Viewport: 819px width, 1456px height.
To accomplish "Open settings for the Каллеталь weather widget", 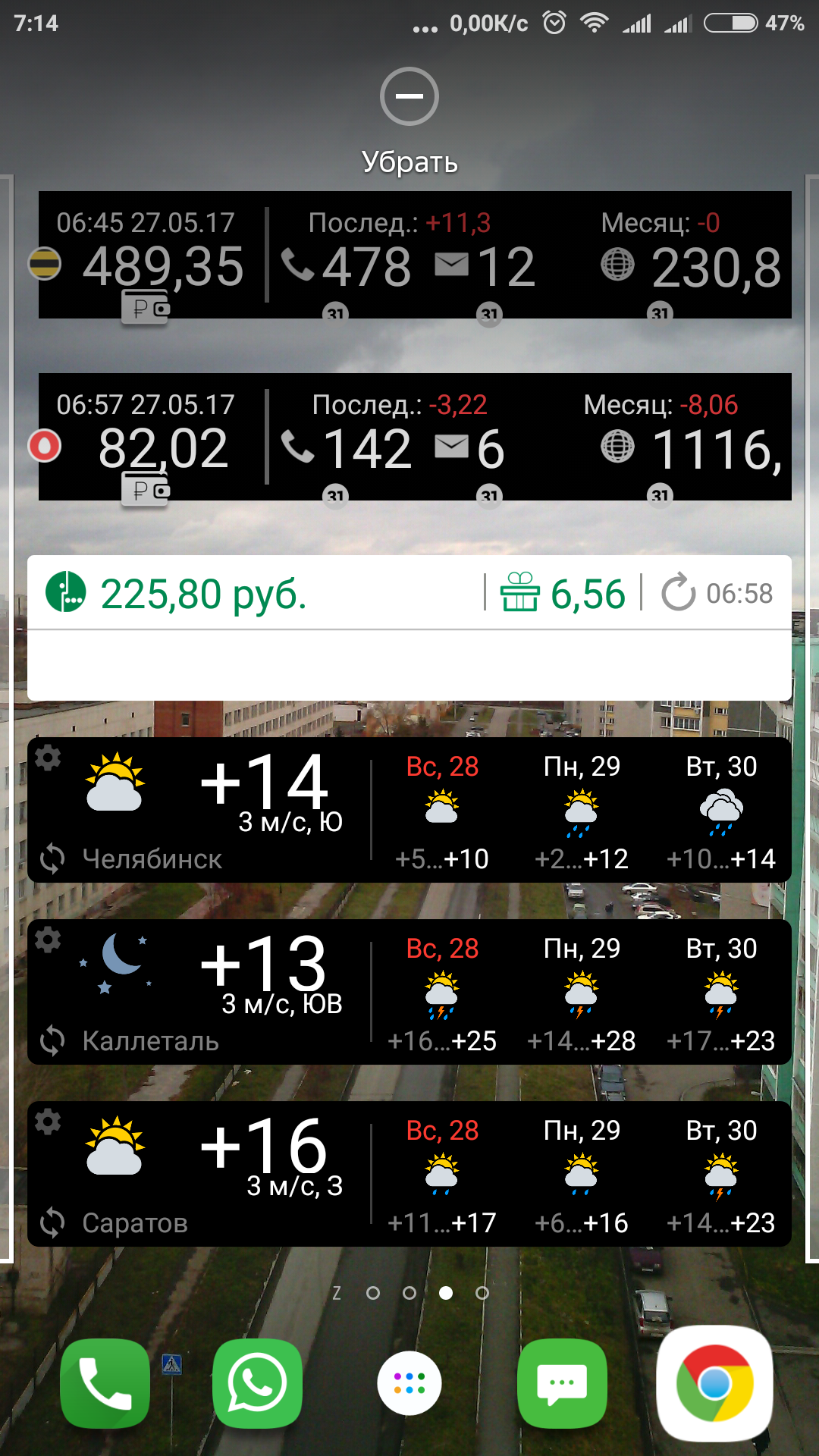I will tap(48, 940).
